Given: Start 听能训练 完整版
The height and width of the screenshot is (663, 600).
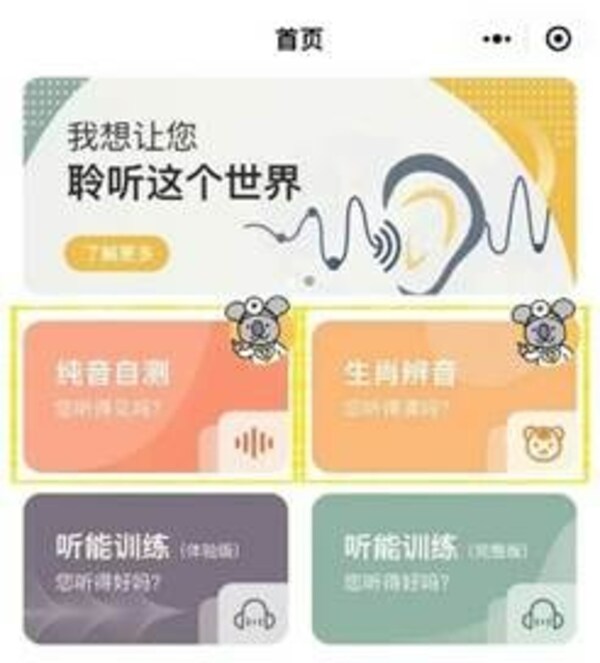Looking at the screenshot, I should (443, 568).
